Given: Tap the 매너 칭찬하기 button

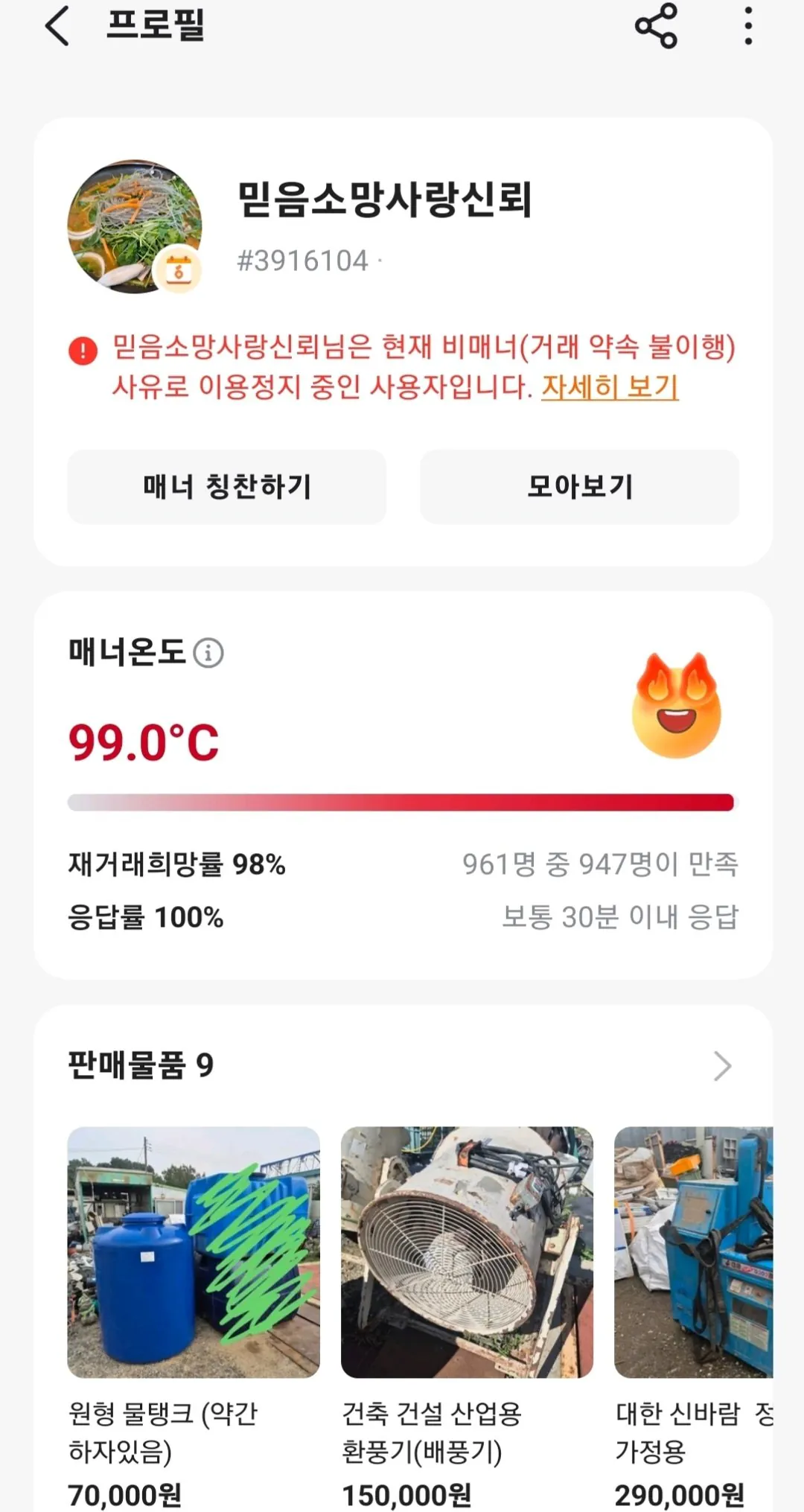Looking at the screenshot, I should tap(227, 487).
